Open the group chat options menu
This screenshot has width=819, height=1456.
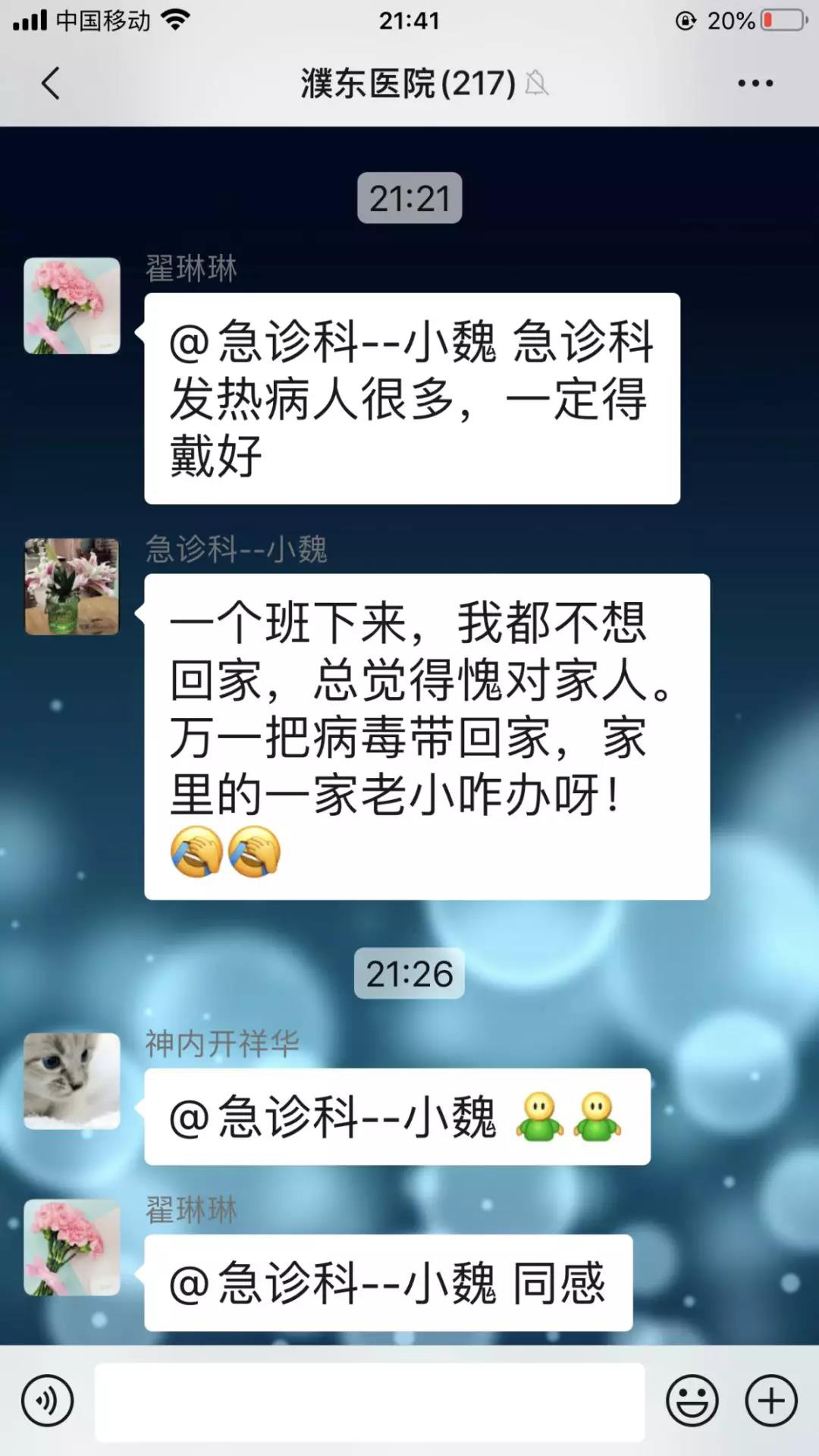click(755, 83)
